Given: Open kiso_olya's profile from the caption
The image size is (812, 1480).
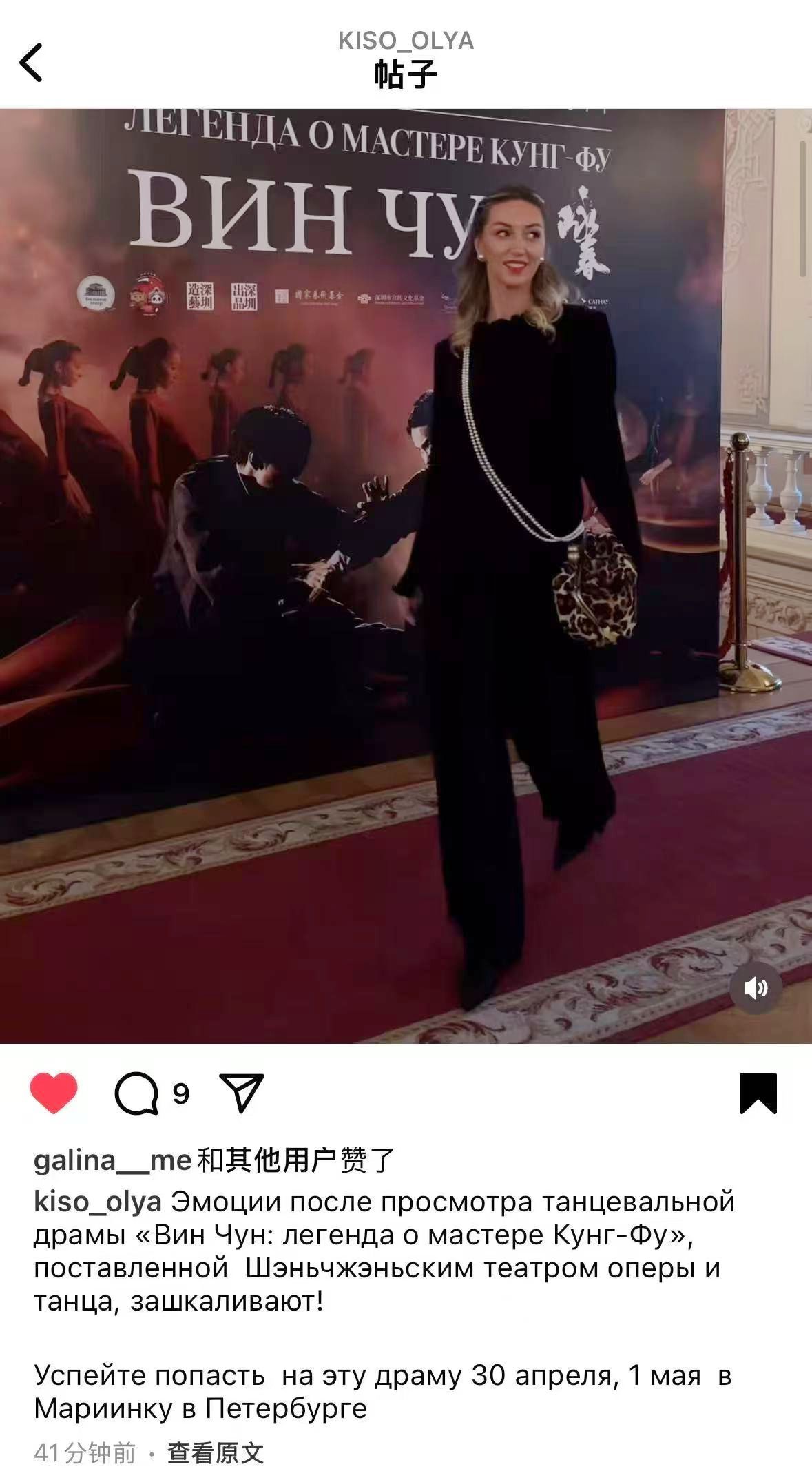Looking at the screenshot, I should (97, 1201).
